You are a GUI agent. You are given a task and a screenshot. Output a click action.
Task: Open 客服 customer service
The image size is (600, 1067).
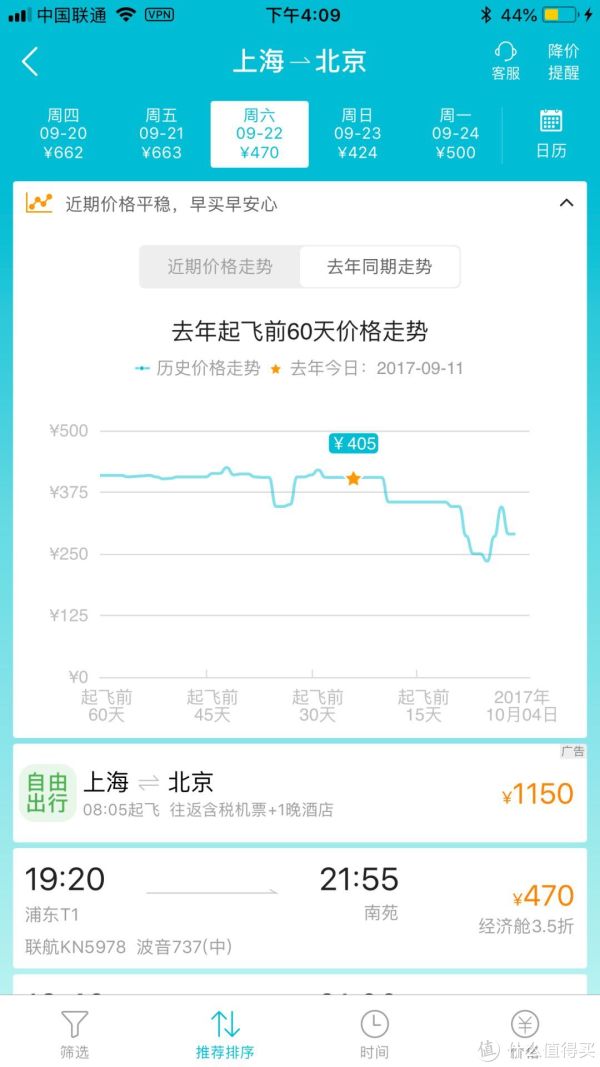pyautogui.click(x=505, y=61)
